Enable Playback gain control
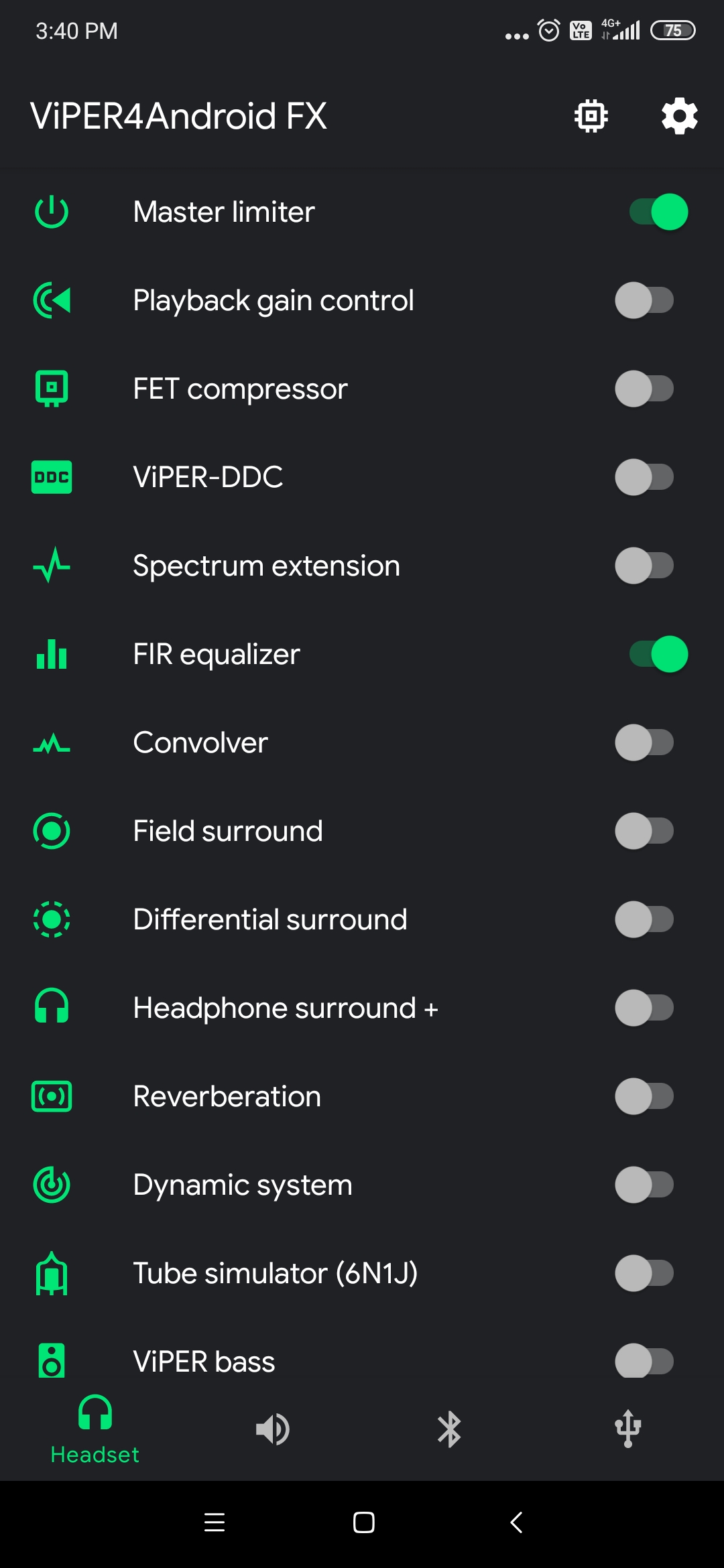724x1568 pixels. [x=645, y=300]
